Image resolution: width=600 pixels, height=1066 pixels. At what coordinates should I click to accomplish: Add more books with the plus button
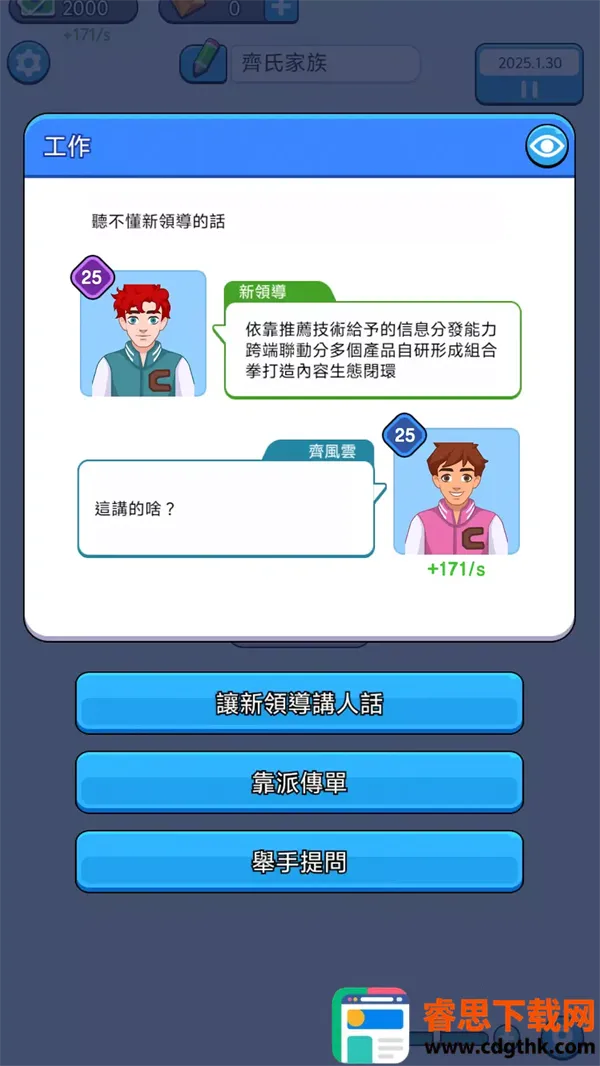280,9
